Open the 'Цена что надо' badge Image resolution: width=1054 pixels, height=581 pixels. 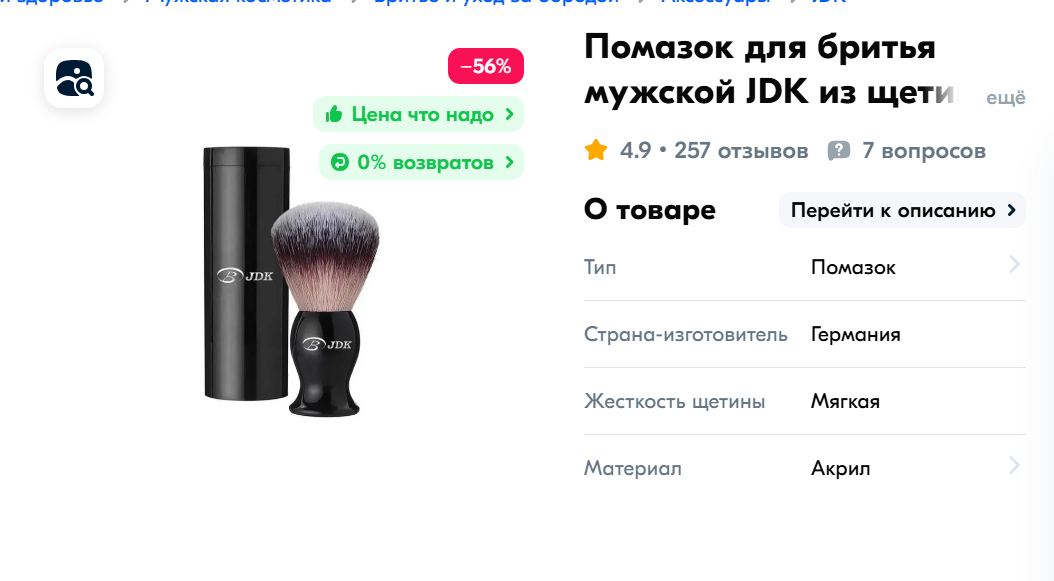tap(418, 114)
